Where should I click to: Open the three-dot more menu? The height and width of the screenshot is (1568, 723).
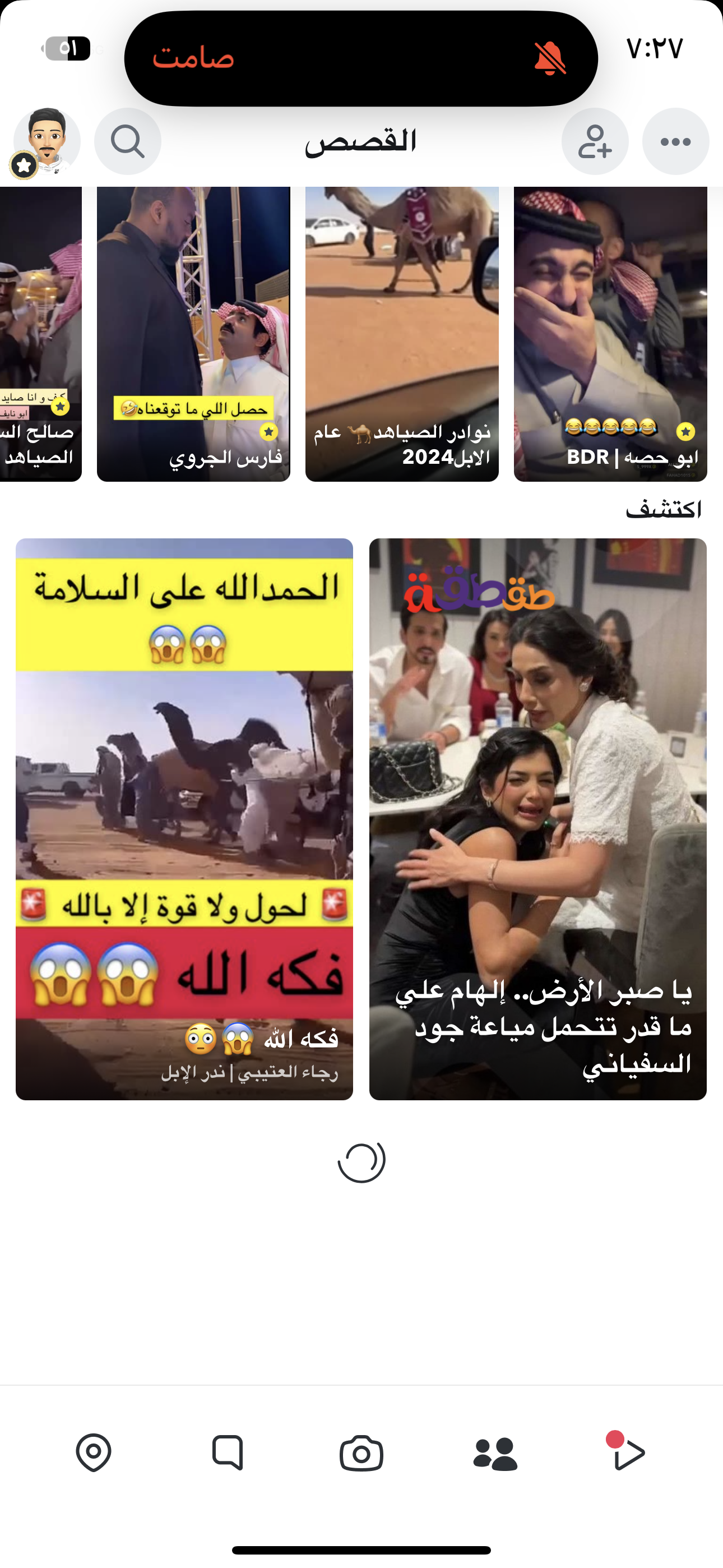675,141
